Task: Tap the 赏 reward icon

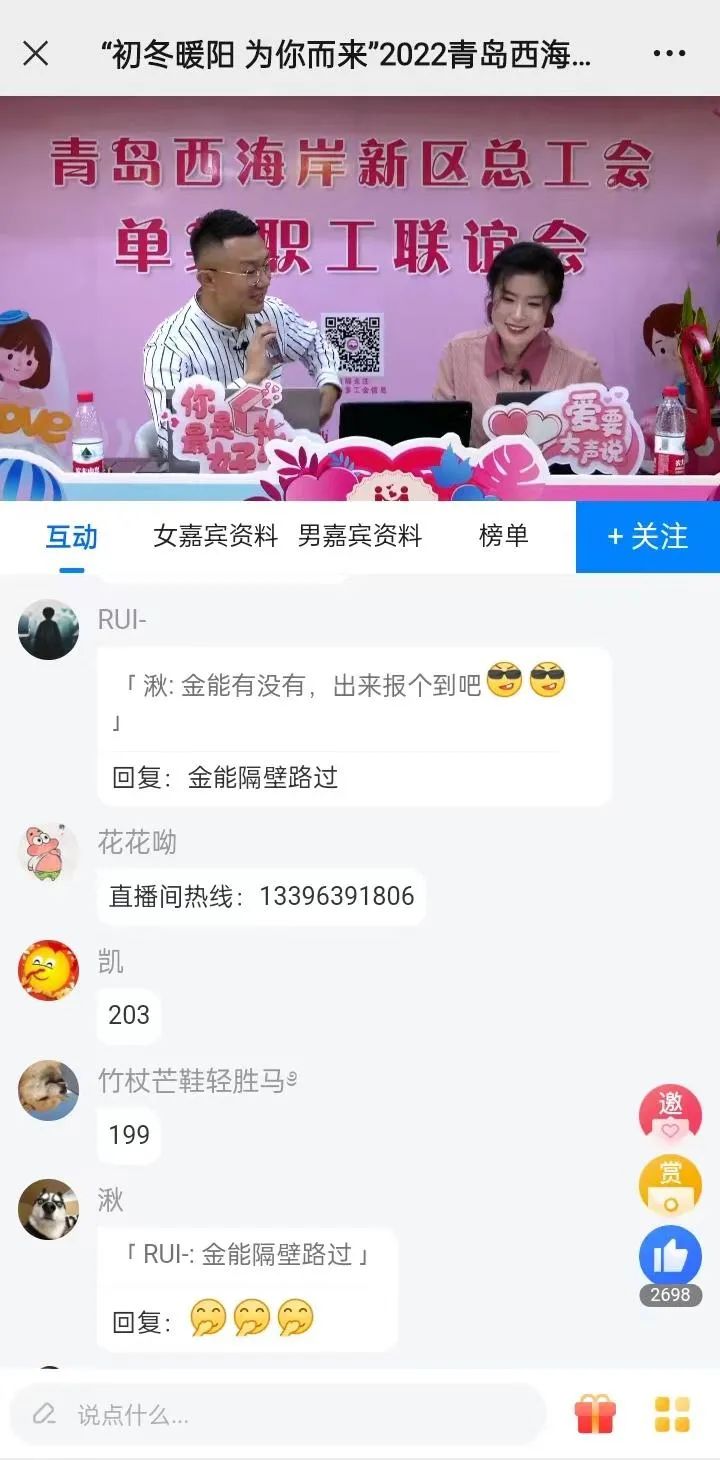Action: 670,1184
